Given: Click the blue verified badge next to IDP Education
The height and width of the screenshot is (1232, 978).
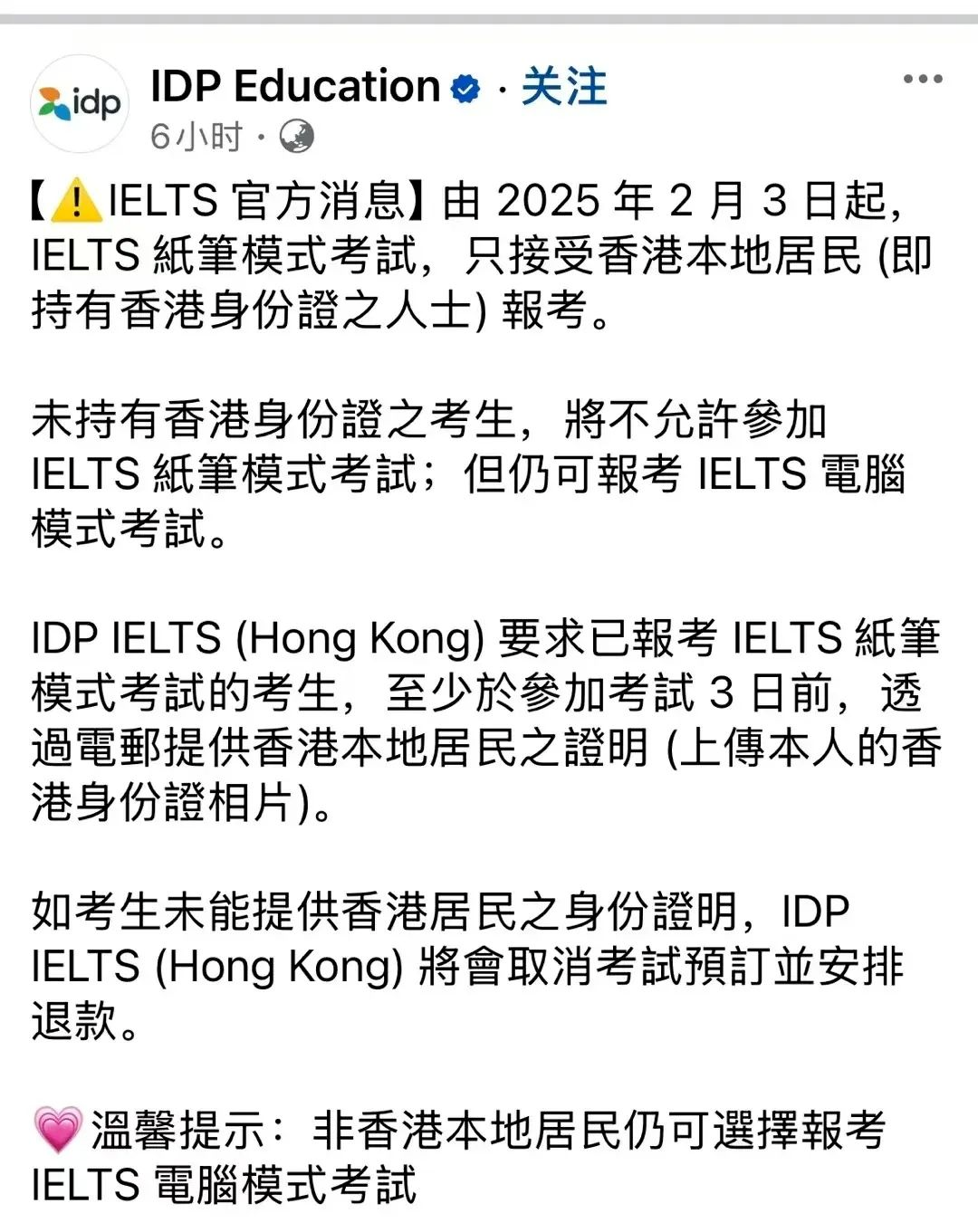Looking at the screenshot, I should point(464,87).
